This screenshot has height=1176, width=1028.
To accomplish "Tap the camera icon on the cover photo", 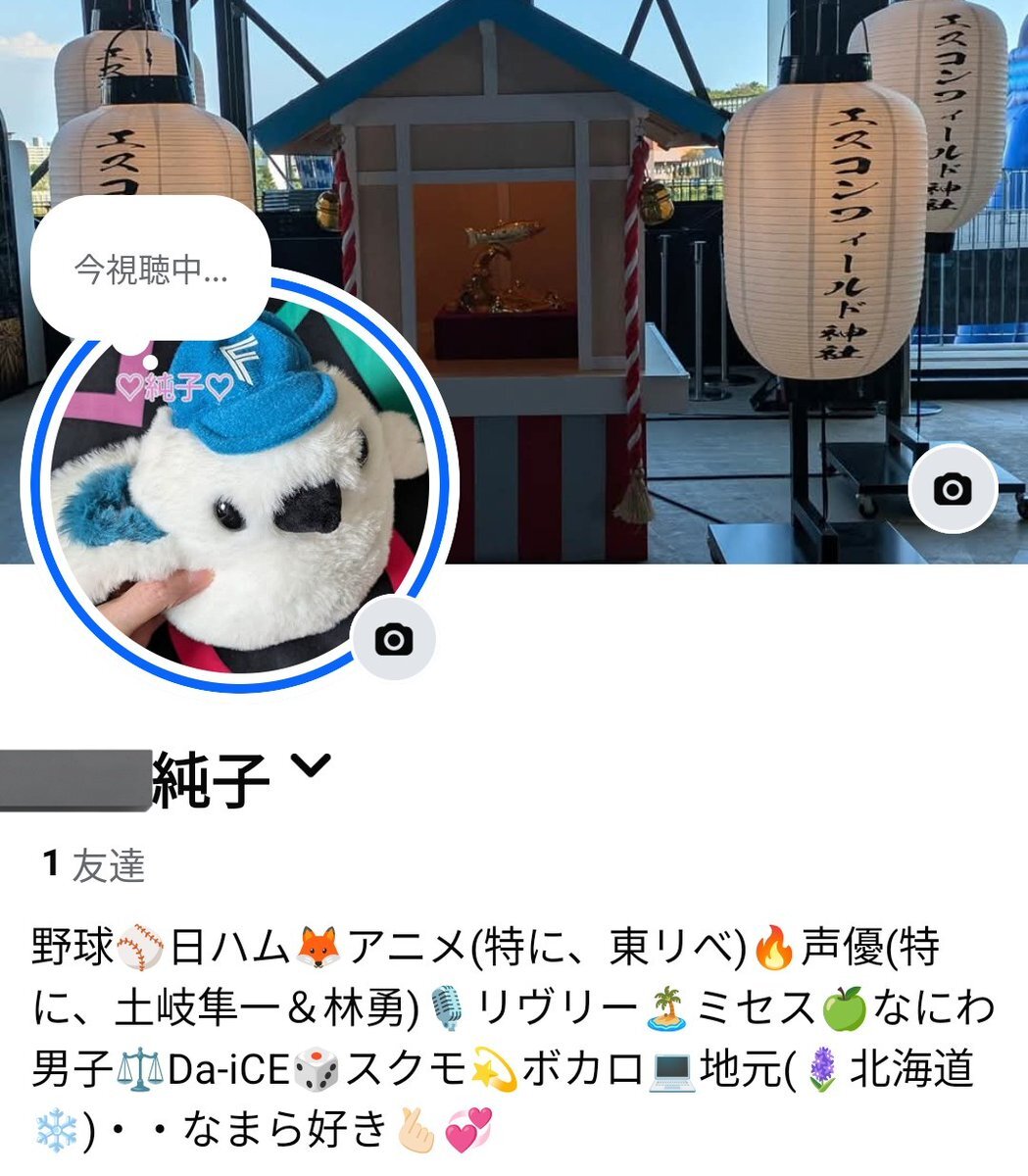I will click(952, 488).
